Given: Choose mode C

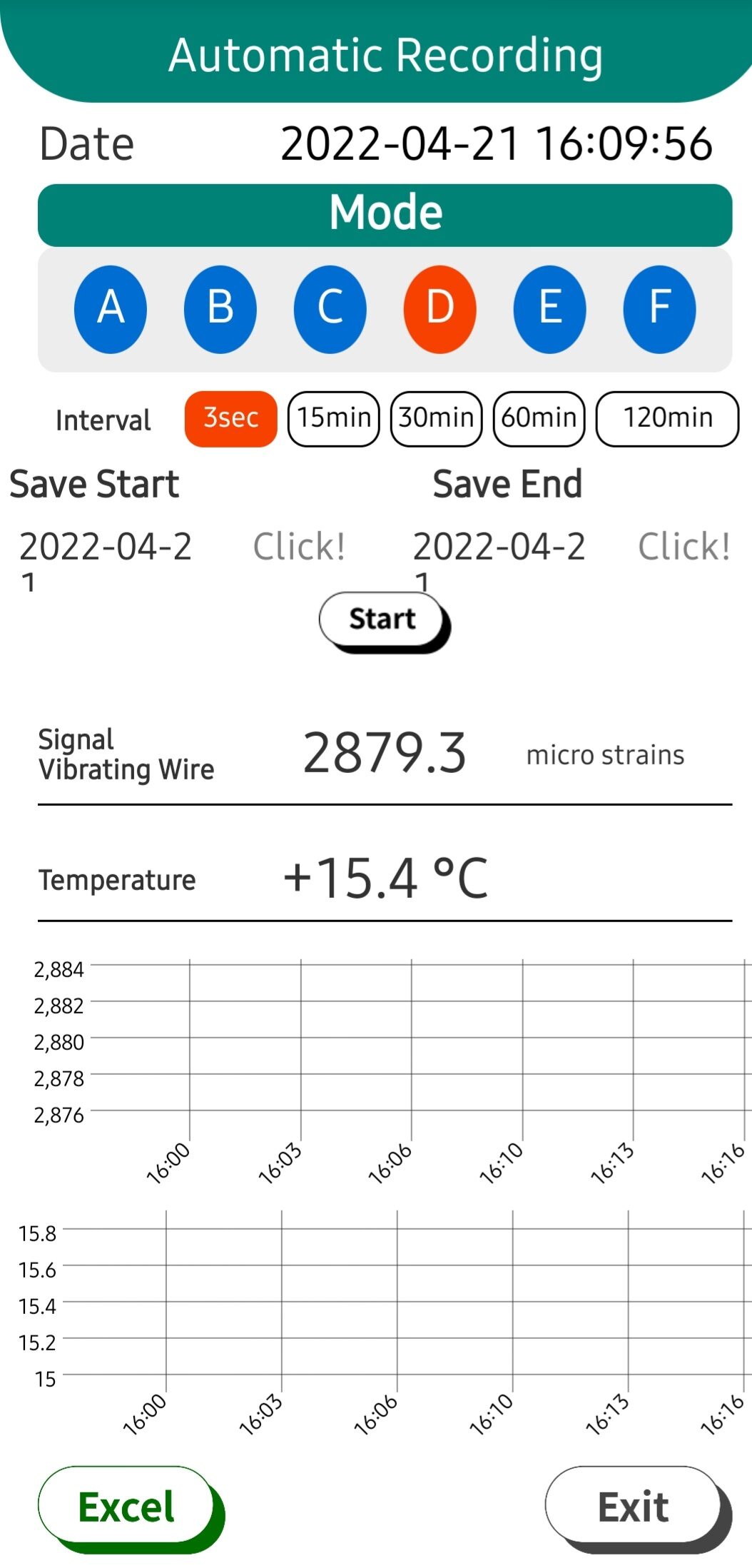Looking at the screenshot, I should pyautogui.click(x=330, y=309).
